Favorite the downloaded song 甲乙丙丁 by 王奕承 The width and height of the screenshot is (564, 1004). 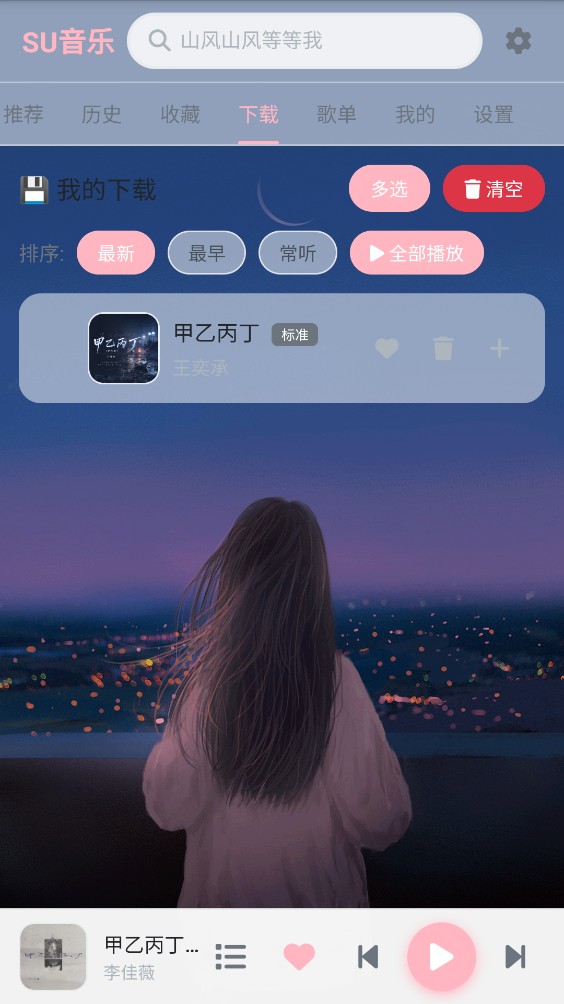pos(387,348)
